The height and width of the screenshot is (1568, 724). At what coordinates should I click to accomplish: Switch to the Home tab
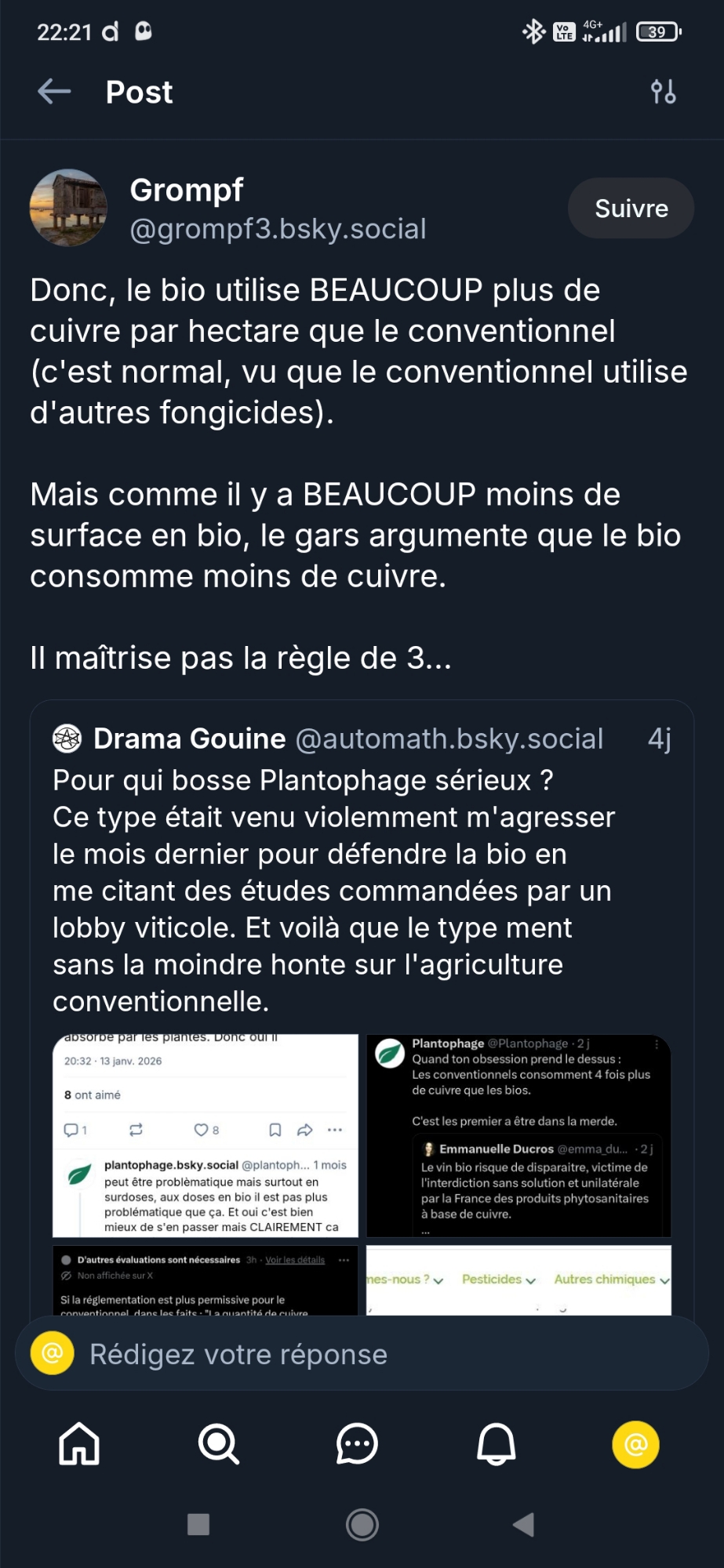pos(80,1444)
